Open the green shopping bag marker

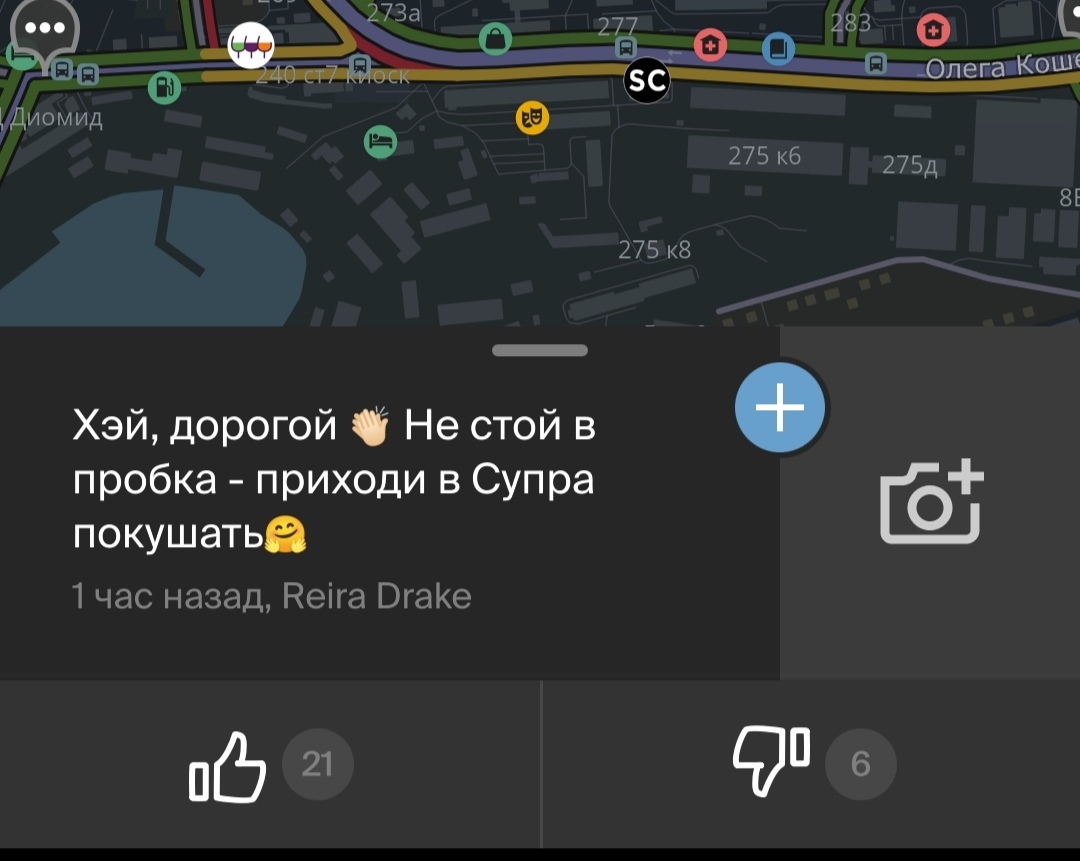coord(495,39)
